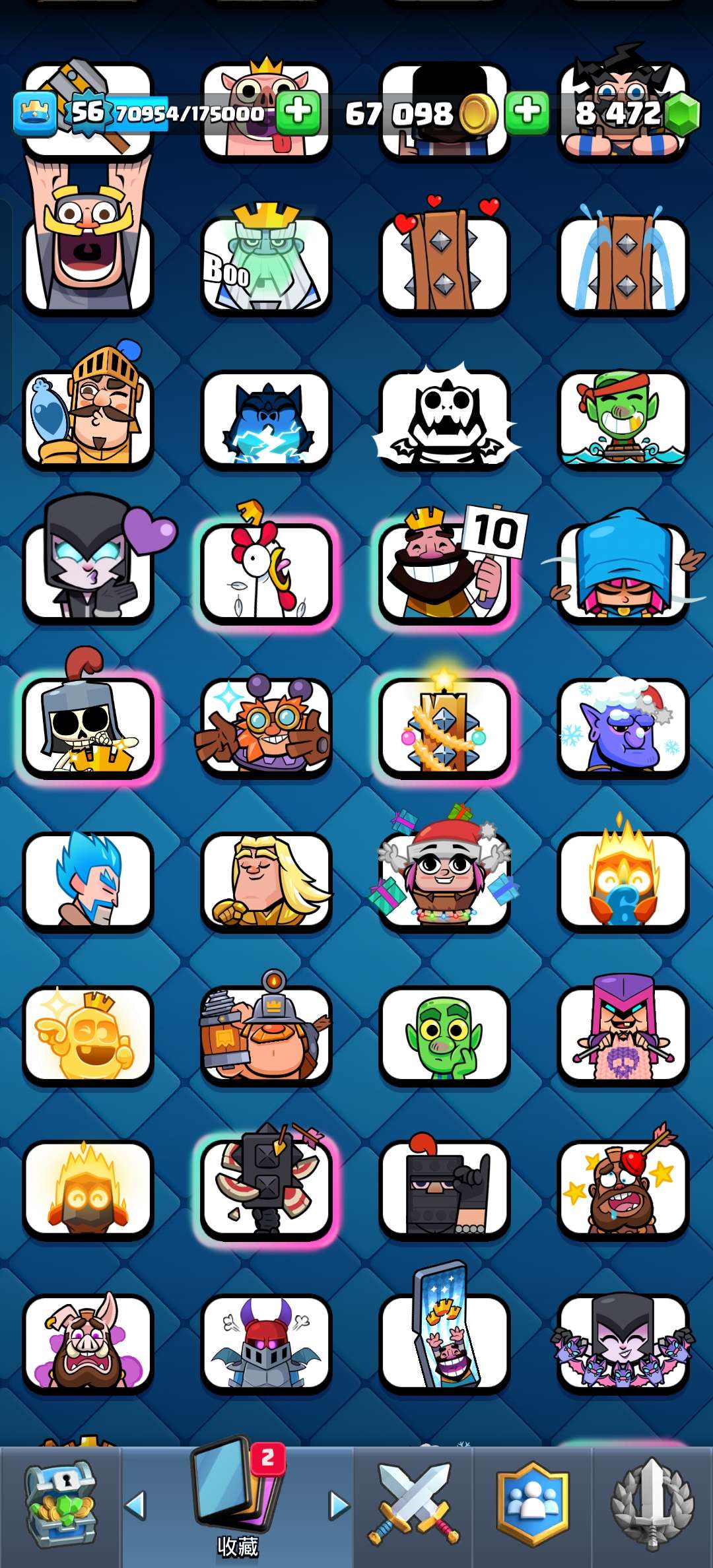713x1568 pixels.
Task: Select the black and white skeleton dragon emote
Action: click(x=444, y=417)
